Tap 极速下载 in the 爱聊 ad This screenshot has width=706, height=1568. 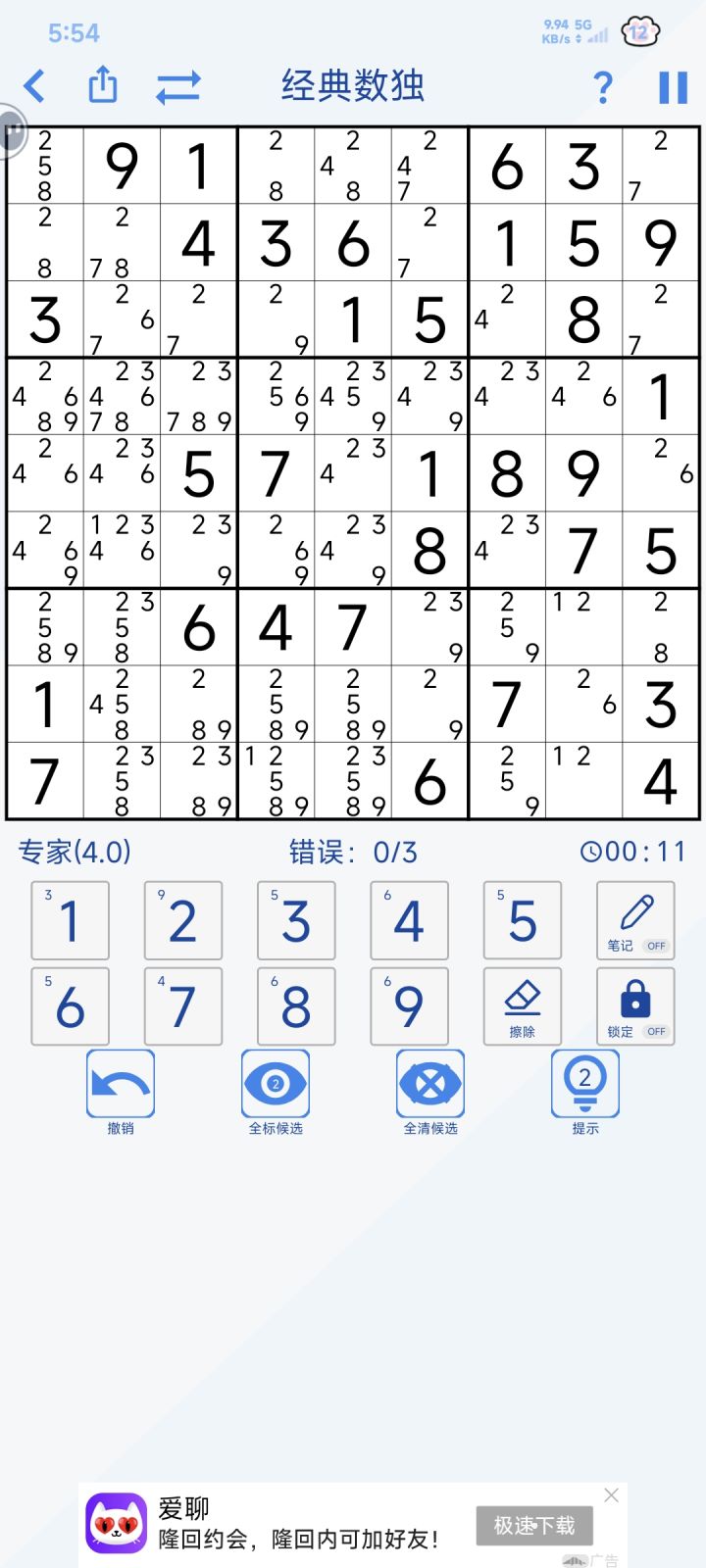pos(534,1525)
